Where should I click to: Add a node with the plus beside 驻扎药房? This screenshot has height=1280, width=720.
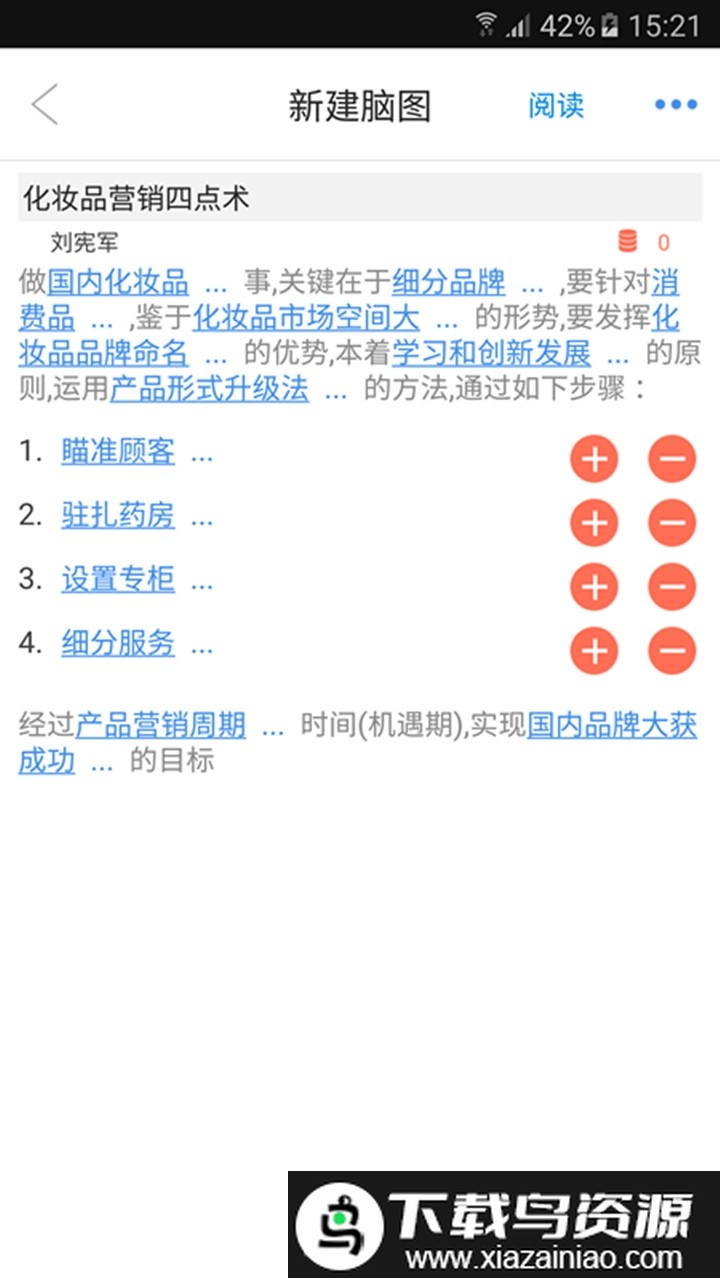593,523
